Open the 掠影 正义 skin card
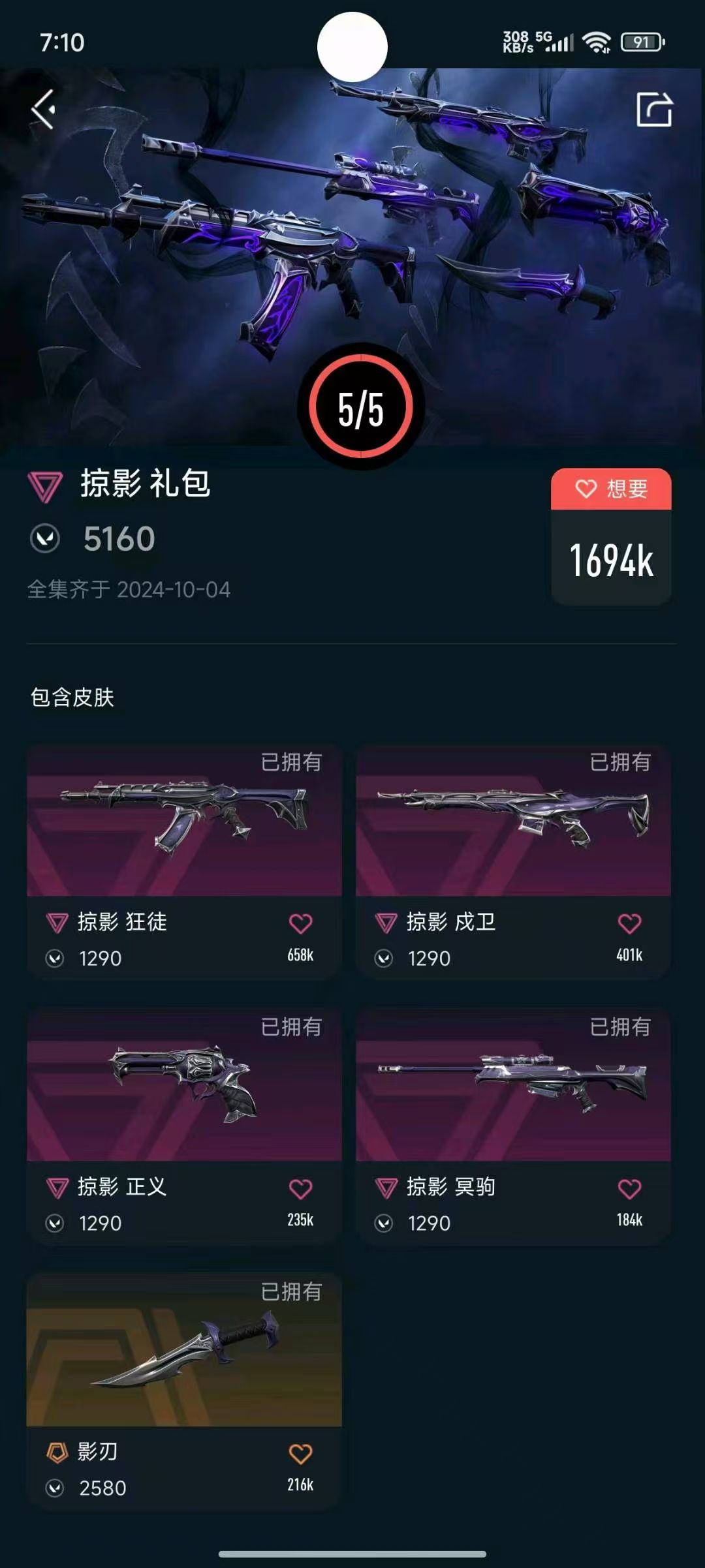 (184, 1125)
